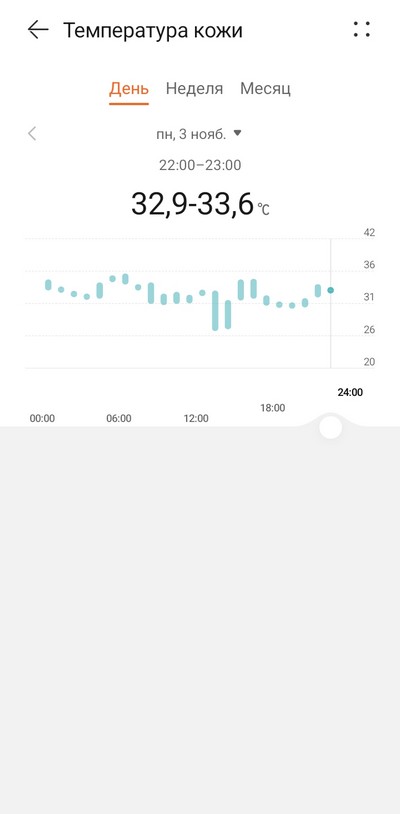The image size is (400, 814).
Task: Switch to the Неделя tab
Action: (195, 89)
